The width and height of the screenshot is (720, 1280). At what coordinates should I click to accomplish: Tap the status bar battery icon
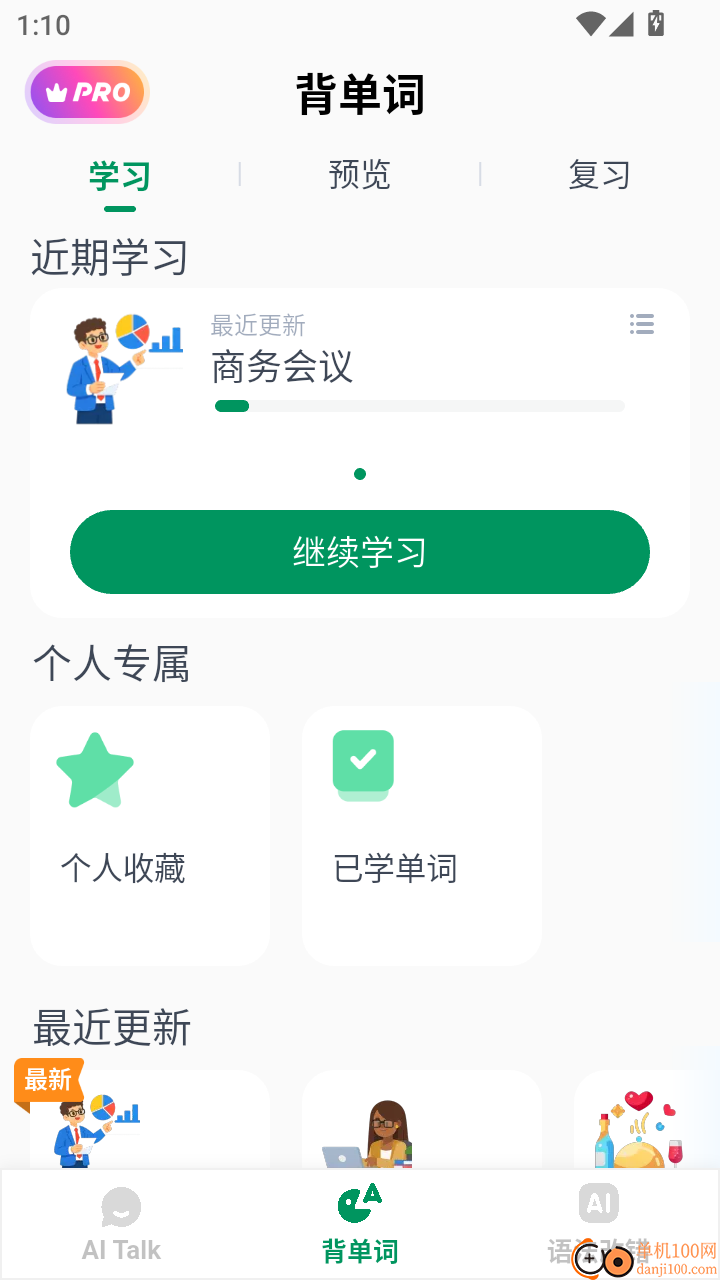655,24
